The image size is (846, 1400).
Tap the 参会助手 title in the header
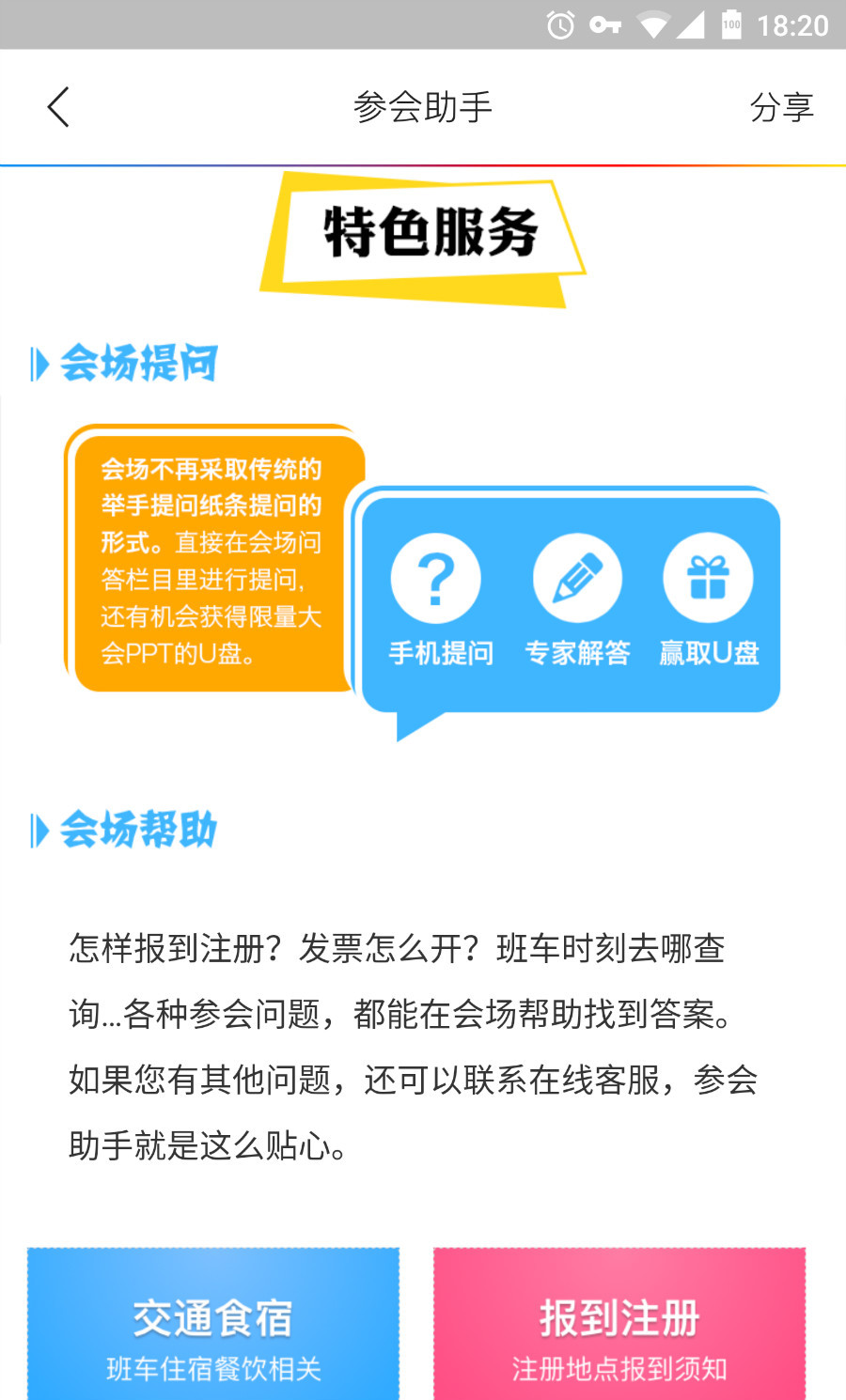(x=422, y=106)
